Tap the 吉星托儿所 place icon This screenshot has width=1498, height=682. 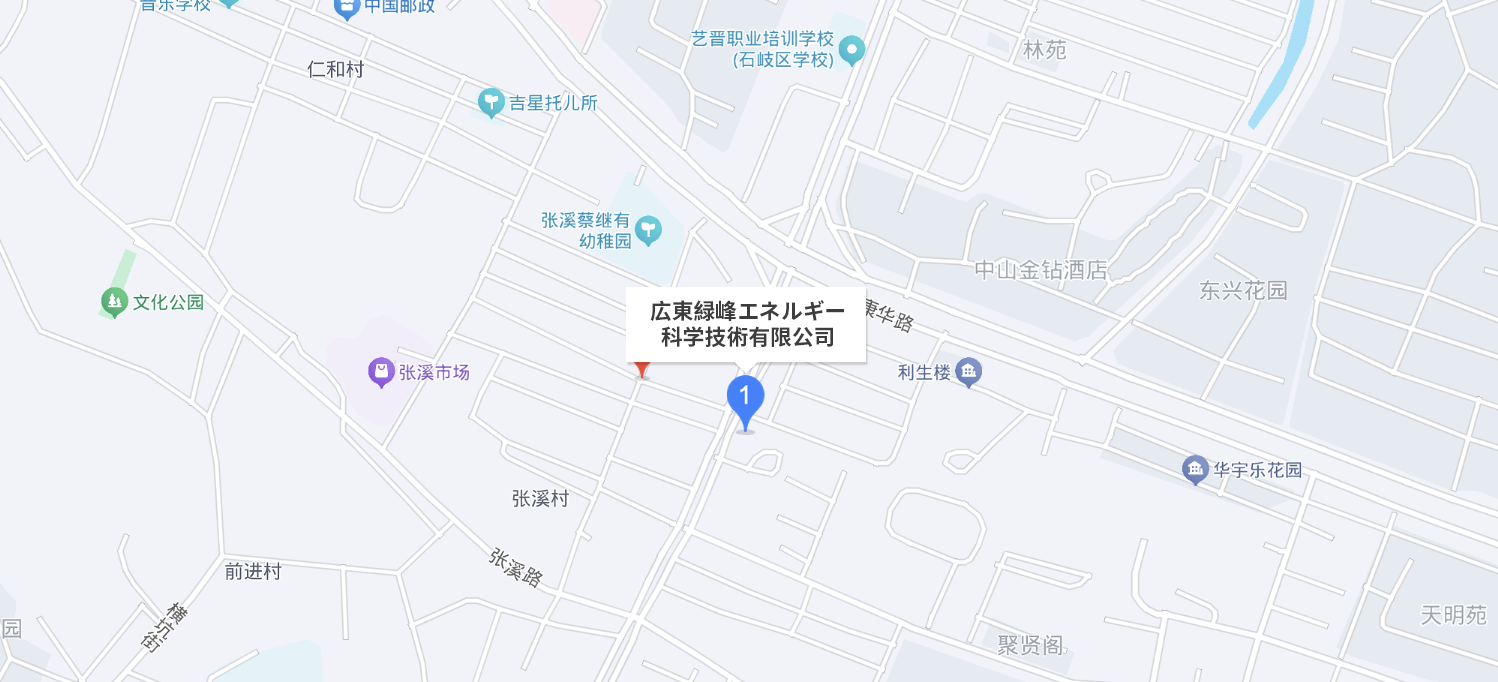pyautogui.click(x=490, y=102)
